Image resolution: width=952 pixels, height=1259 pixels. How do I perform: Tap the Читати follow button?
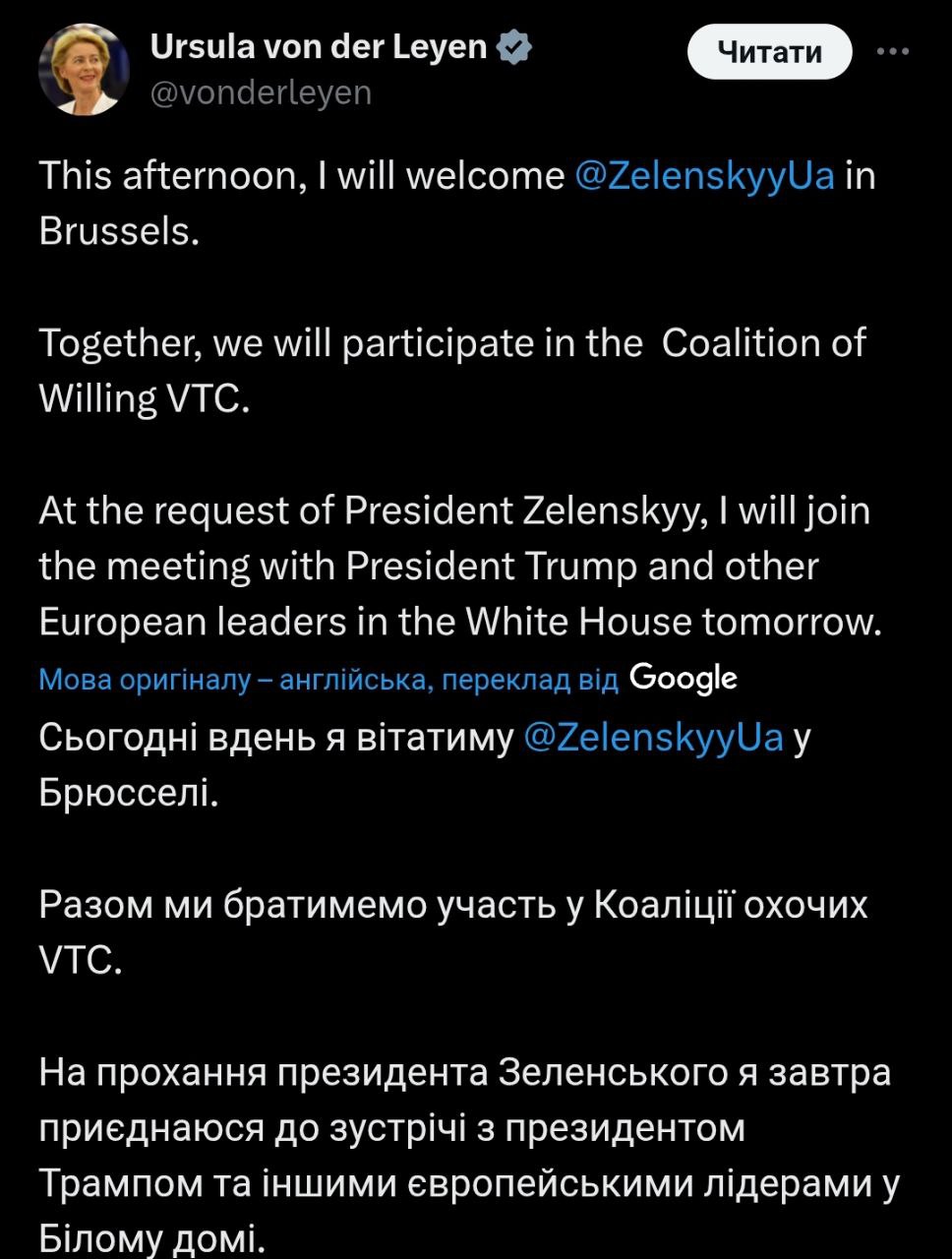769,51
